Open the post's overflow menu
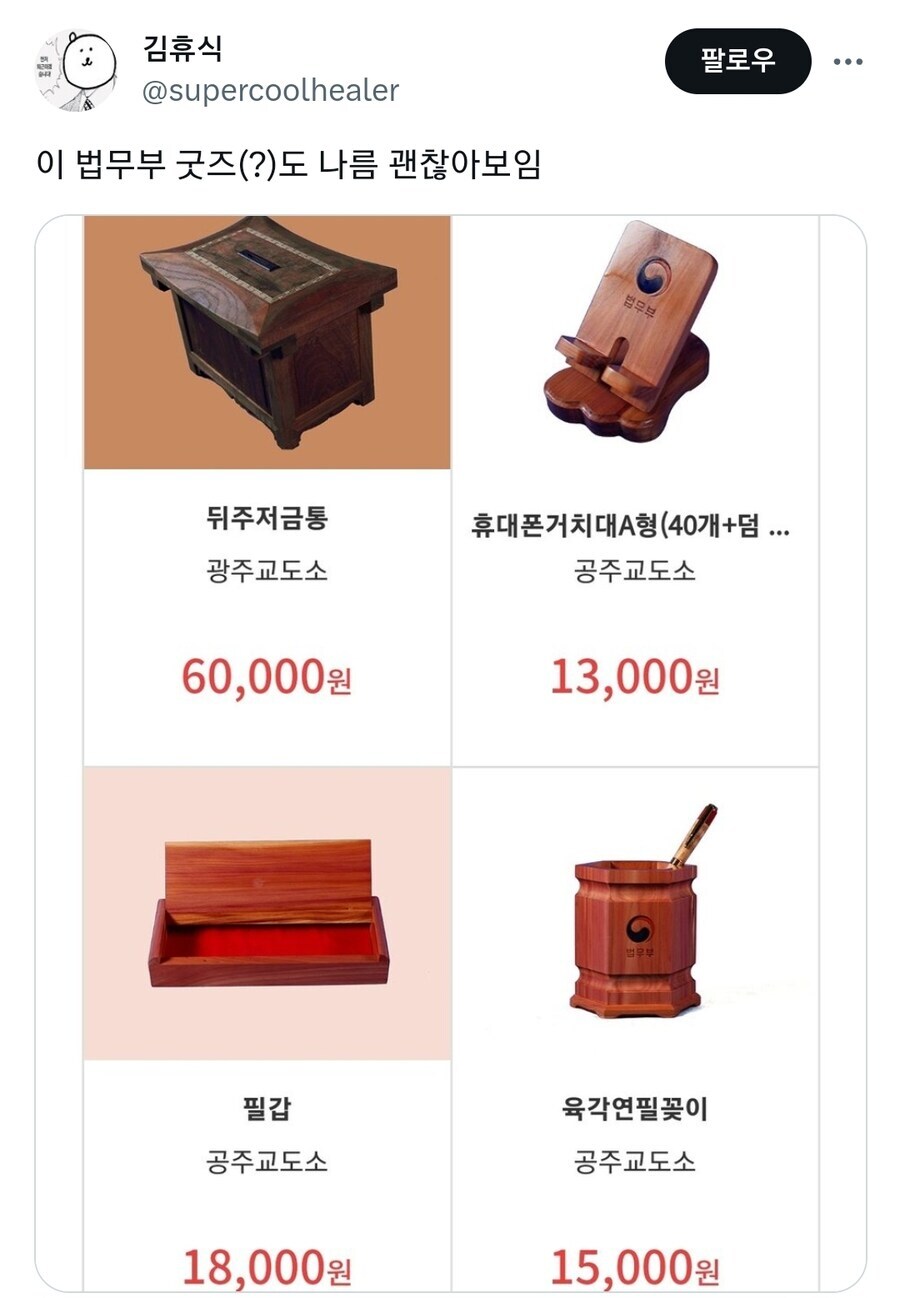Viewport: 900px width, 1298px height. pos(848,62)
